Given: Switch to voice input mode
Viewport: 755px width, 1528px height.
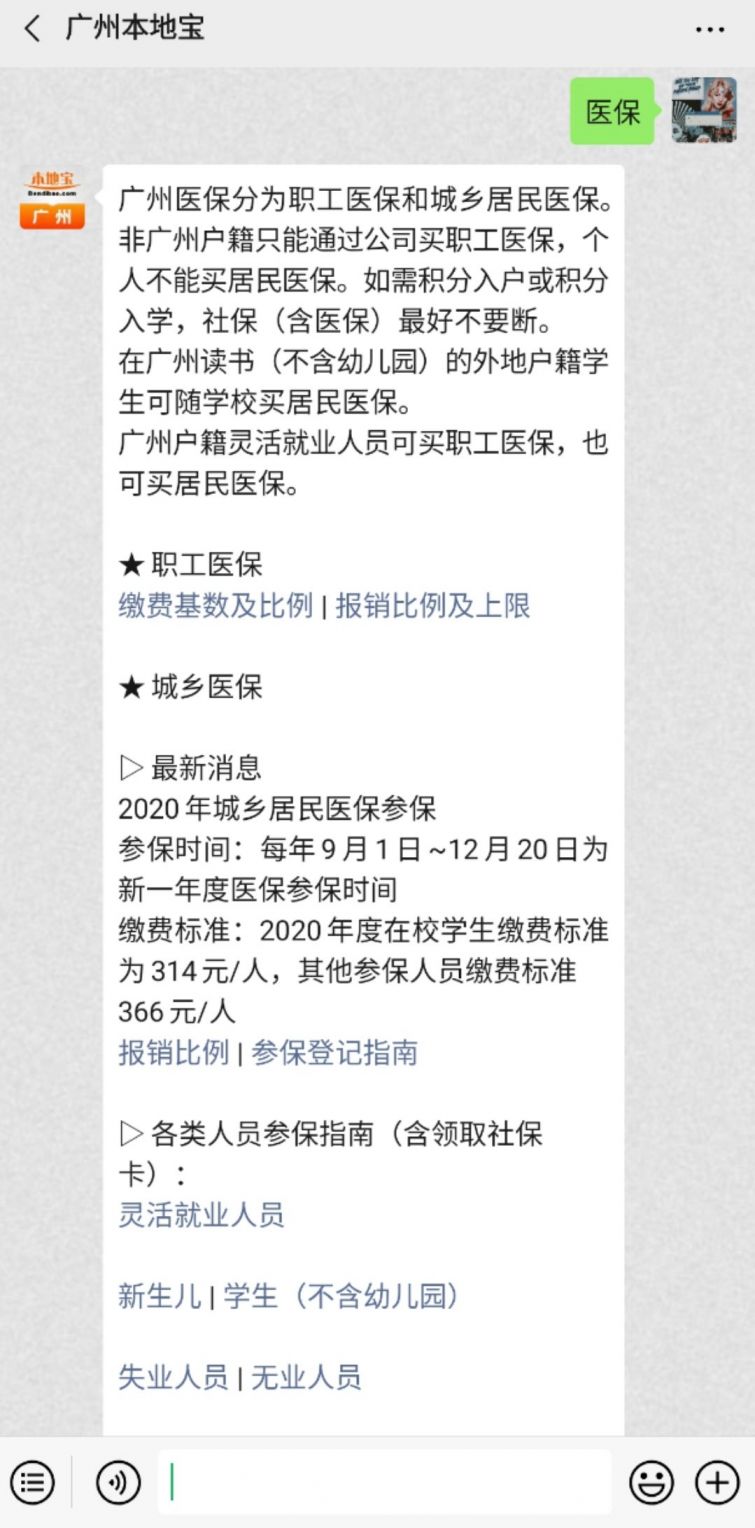Looking at the screenshot, I should pos(118,1482).
